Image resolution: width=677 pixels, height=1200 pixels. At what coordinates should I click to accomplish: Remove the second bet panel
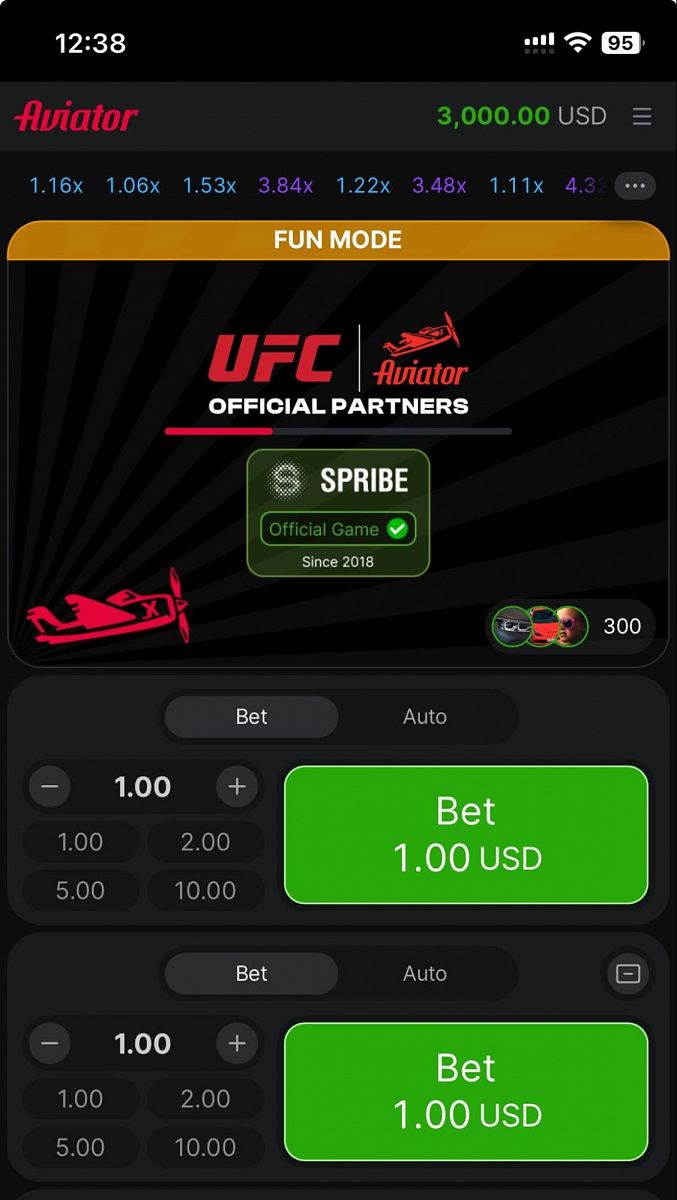point(628,973)
